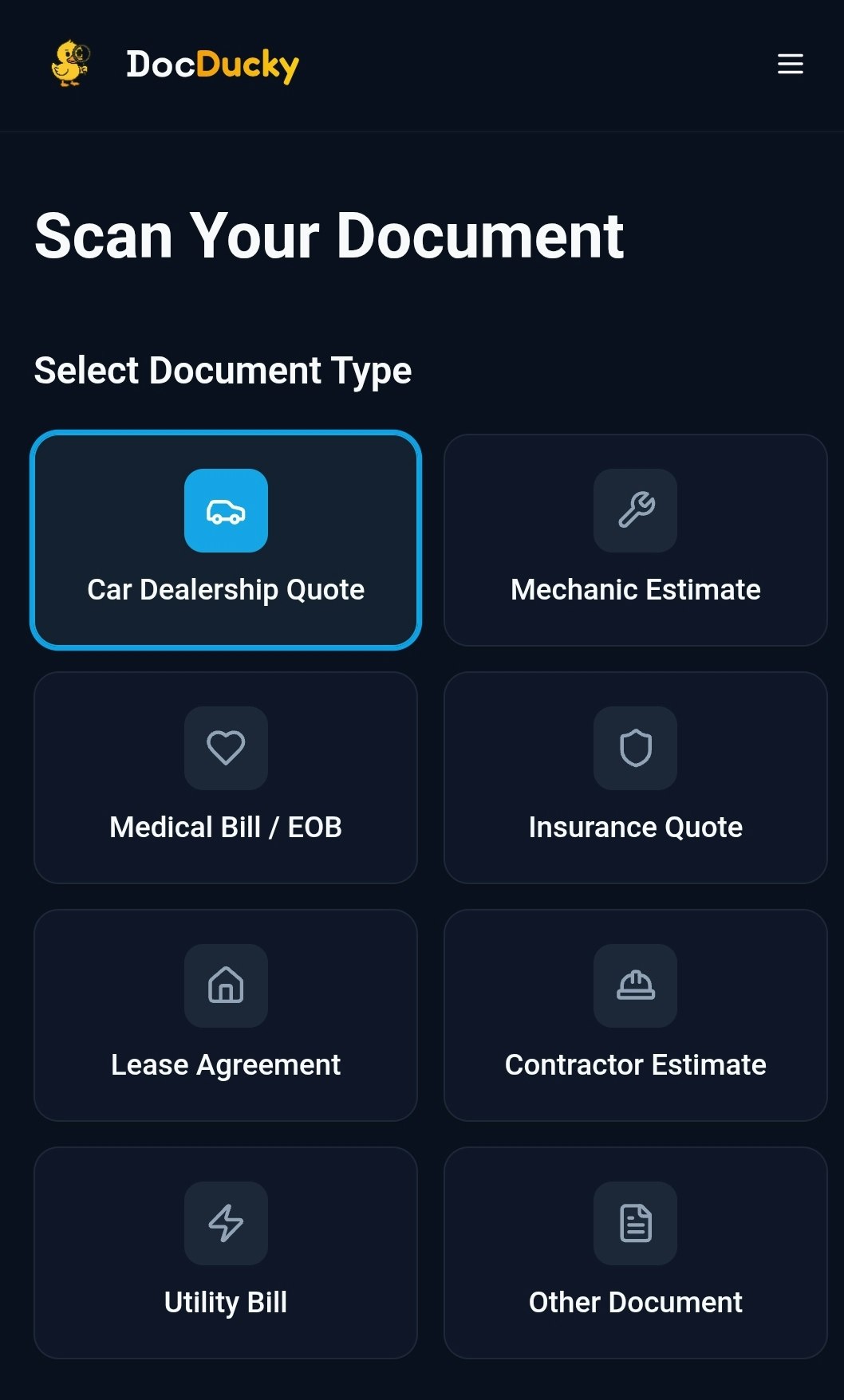844x1400 pixels.
Task: Click the heart icon for Medical Bill
Action: pyautogui.click(x=226, y=748)
